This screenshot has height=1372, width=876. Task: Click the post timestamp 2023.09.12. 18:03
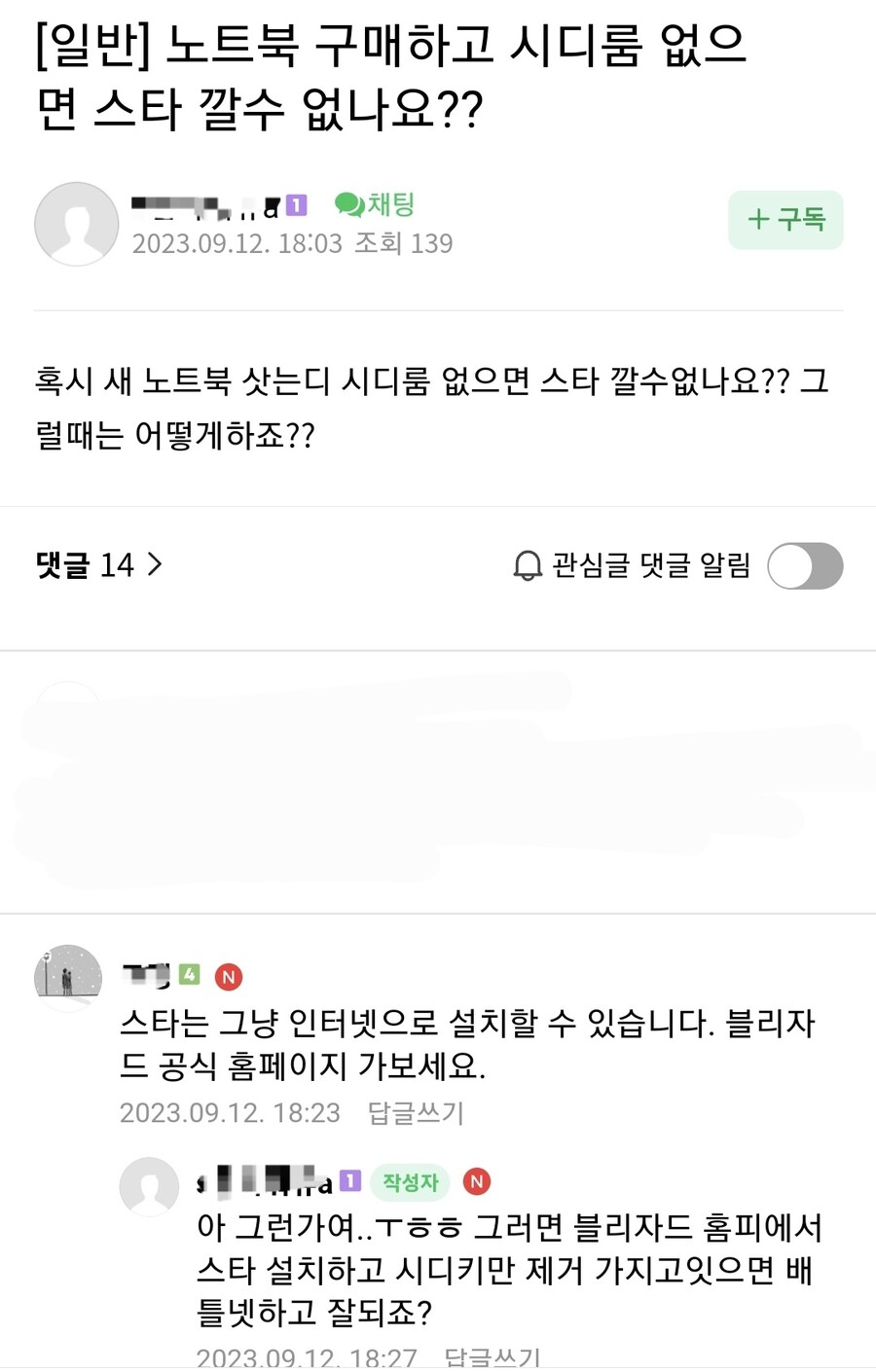[x=229, y=243]
